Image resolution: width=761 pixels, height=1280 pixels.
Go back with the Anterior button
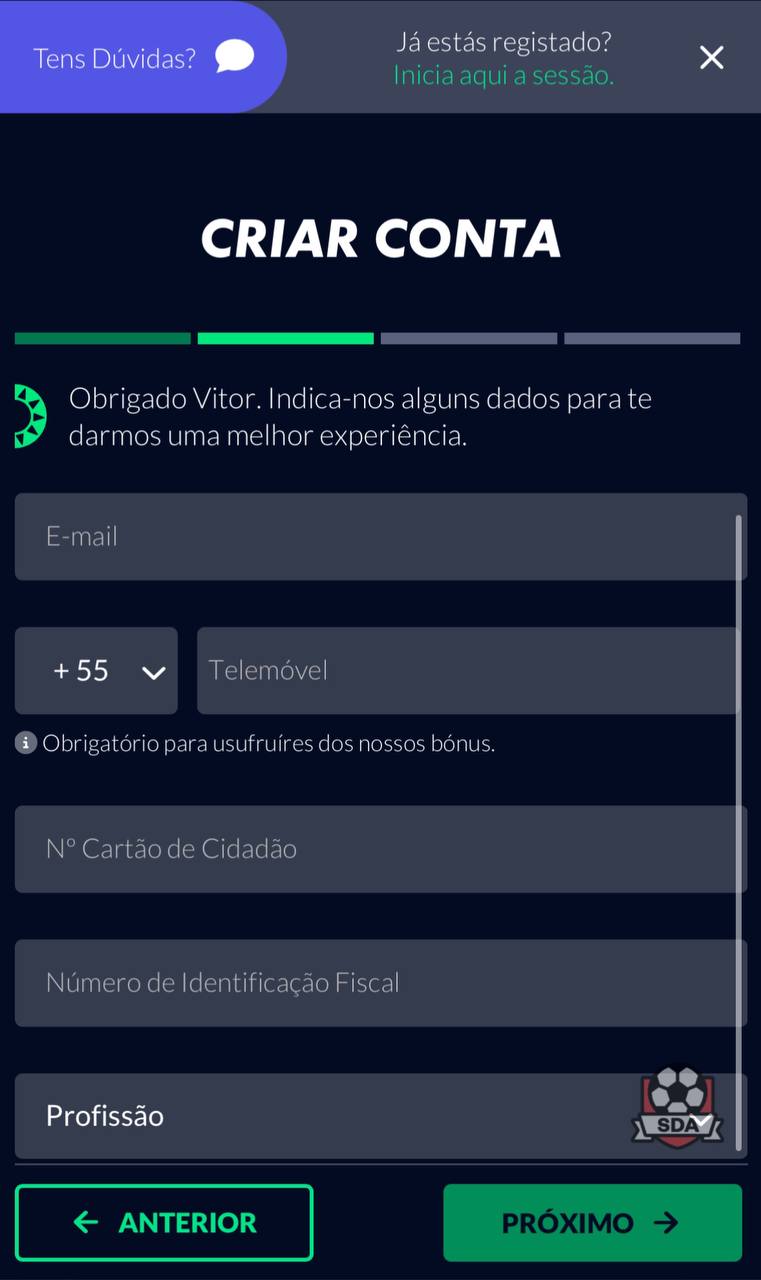click(164, 1222)
